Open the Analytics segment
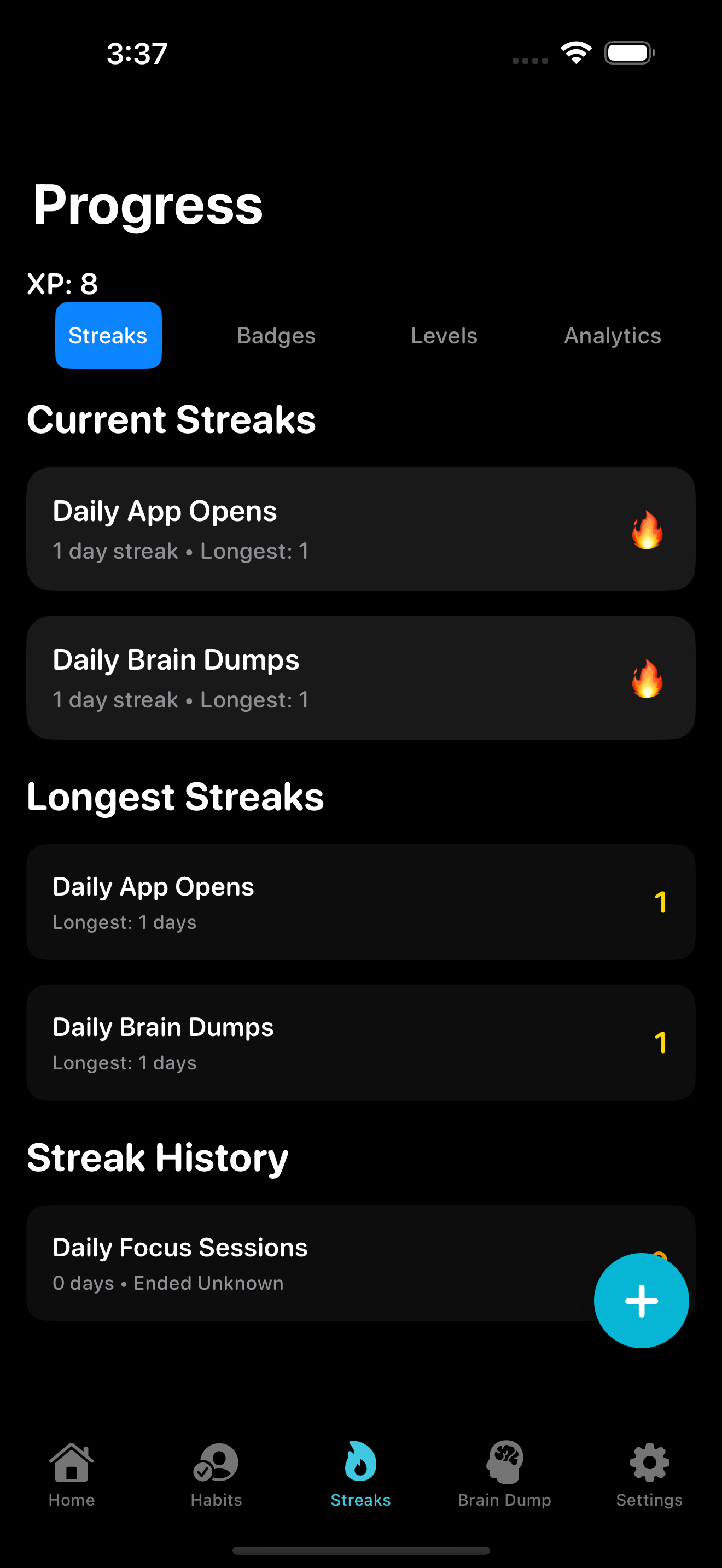Image resolution: width=722 pixels, height=1568 pixels. point(612,335)
